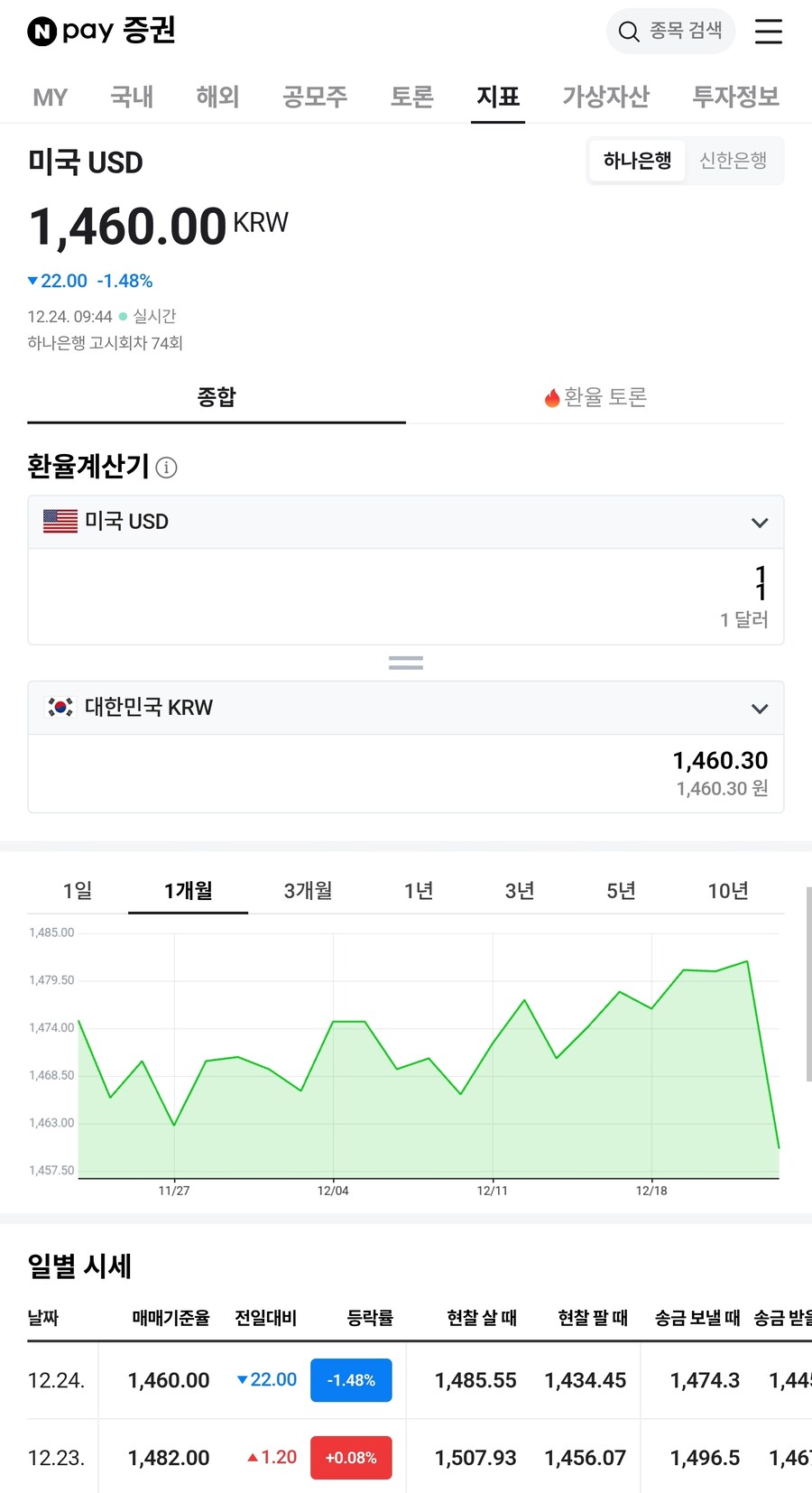Open the hamburger menu

pos(768,31)
